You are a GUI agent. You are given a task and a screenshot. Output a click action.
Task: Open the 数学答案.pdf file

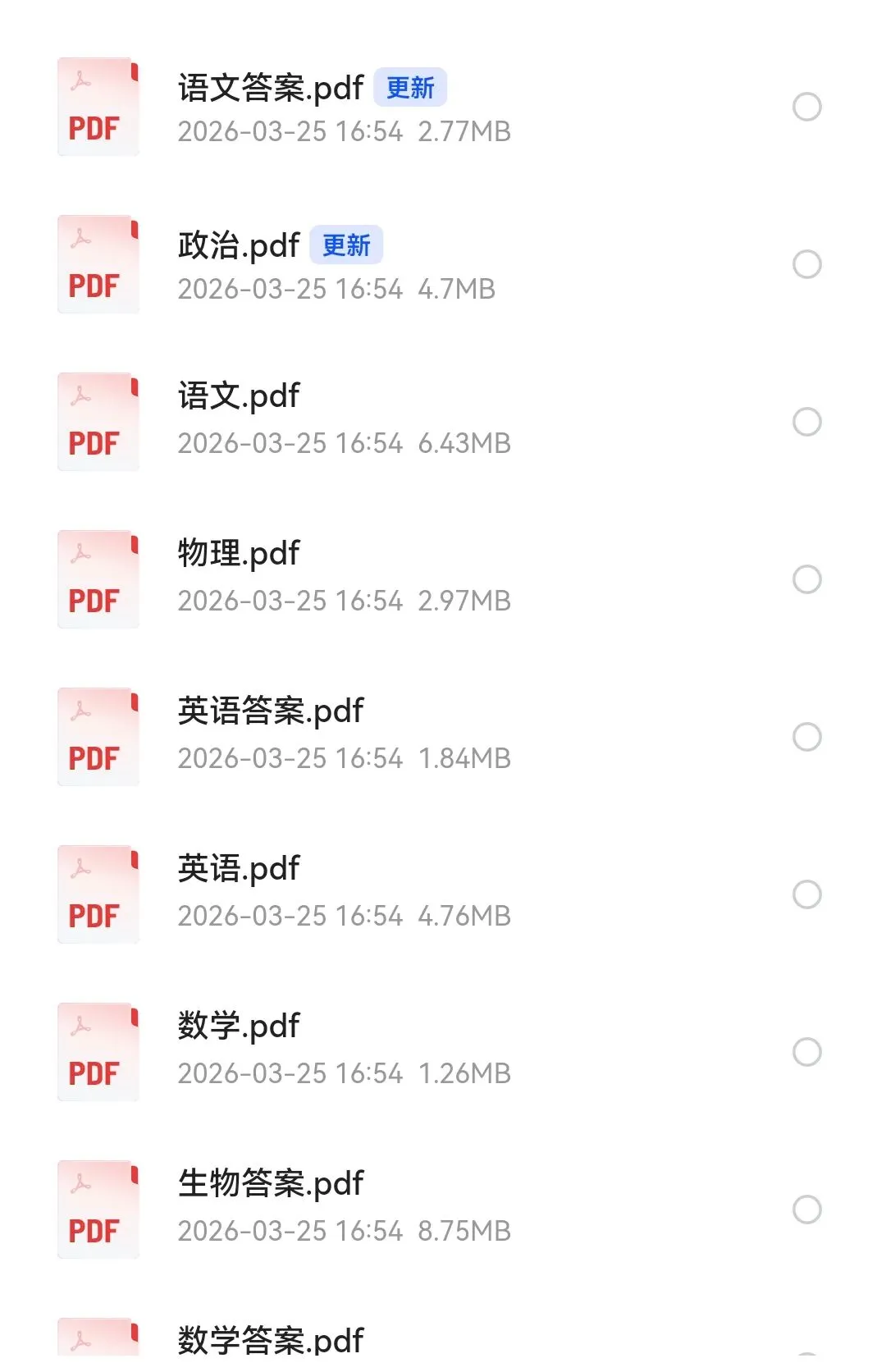tap(270, 1341)
